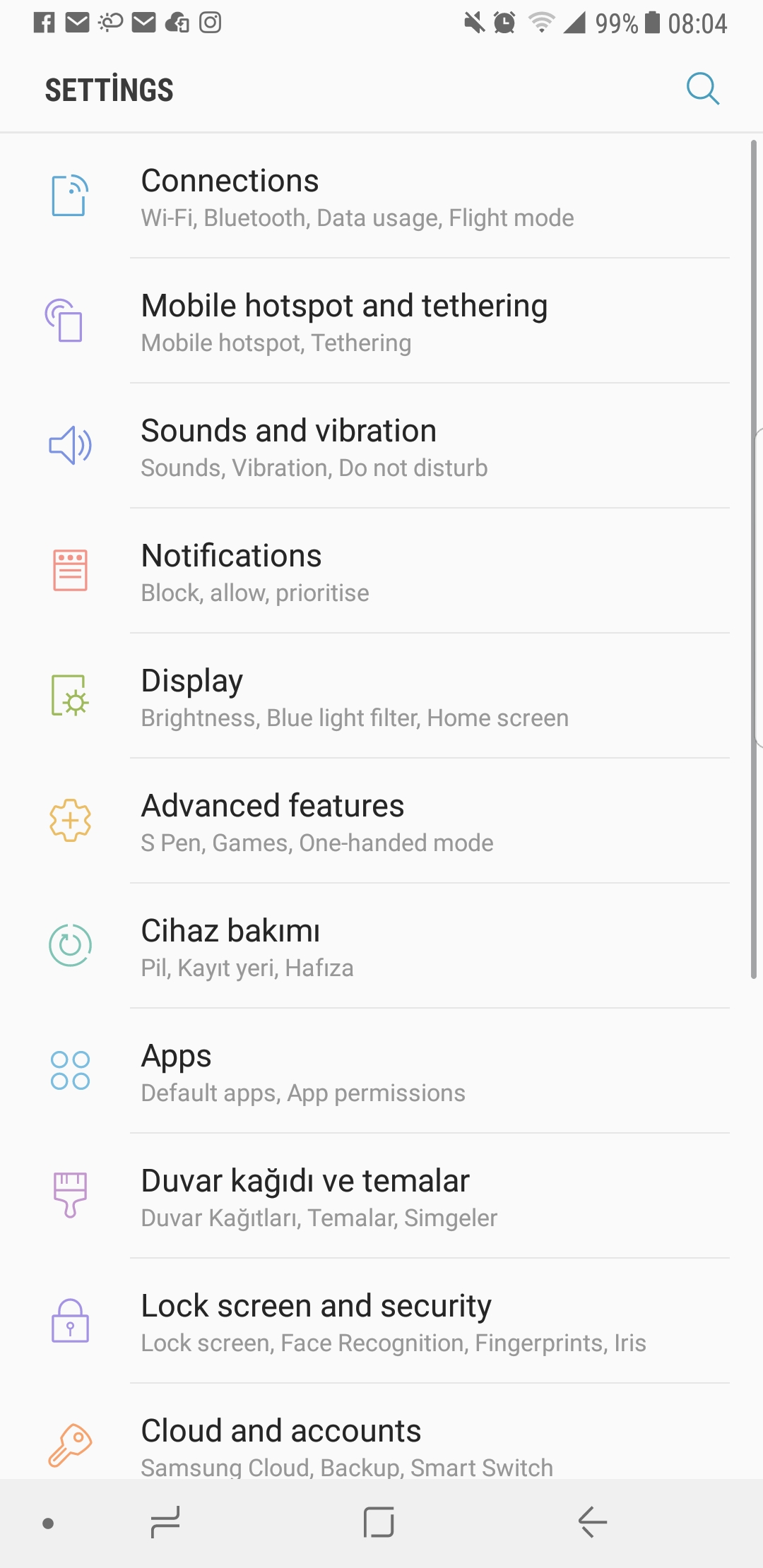763x1568 pixels.
Task: Go to Apps settings
Action: click(x=381, y=1071)
